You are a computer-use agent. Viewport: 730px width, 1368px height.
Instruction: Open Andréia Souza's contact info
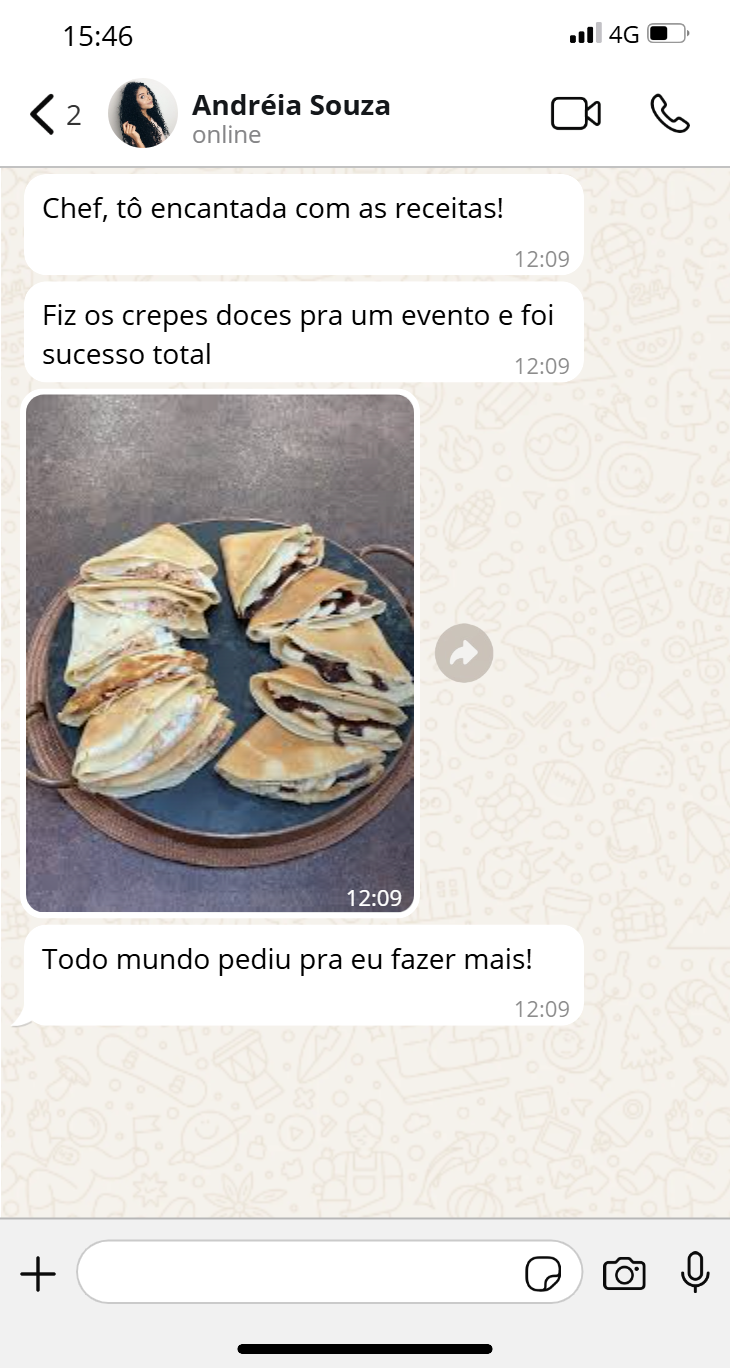[x=290, y=117]
